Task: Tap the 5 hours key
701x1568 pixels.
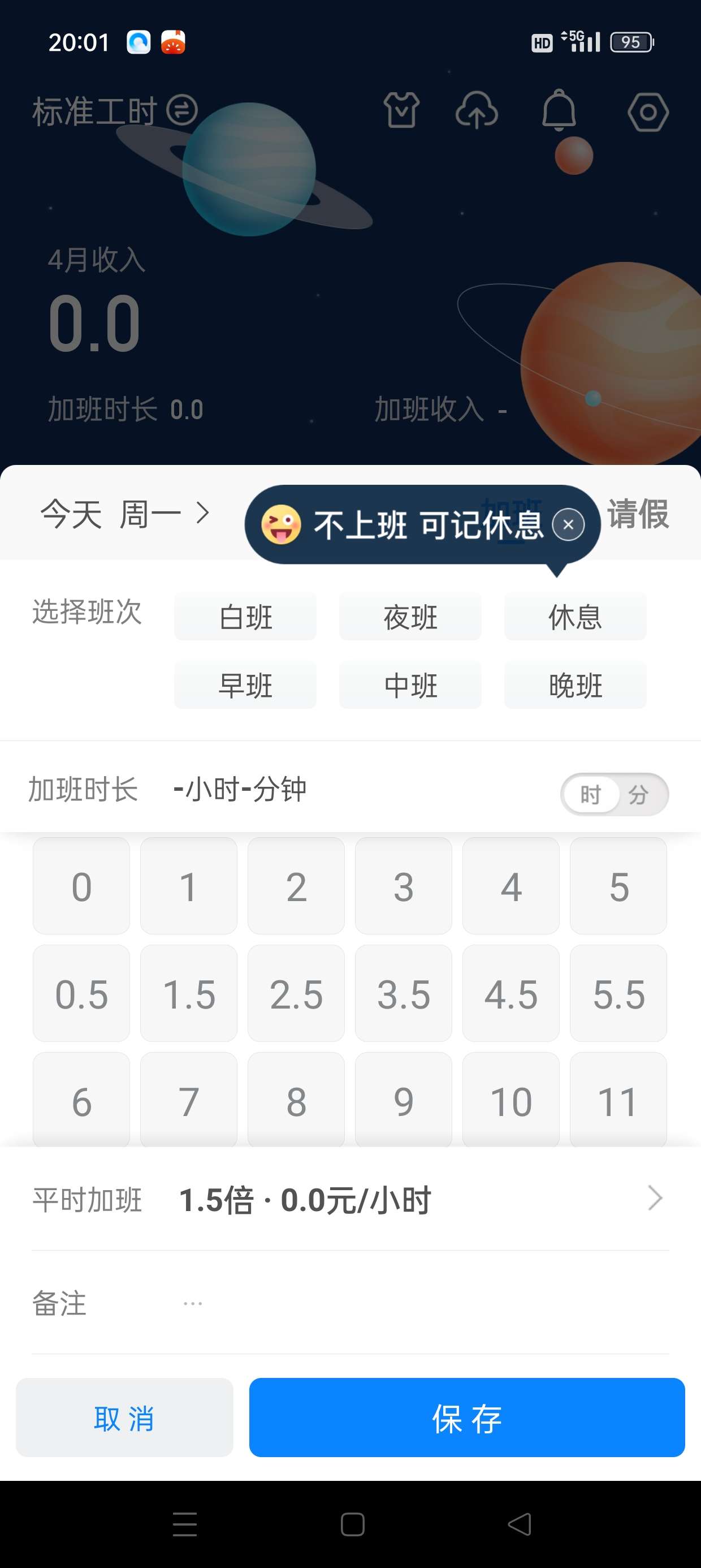Action: coord(618,886)
